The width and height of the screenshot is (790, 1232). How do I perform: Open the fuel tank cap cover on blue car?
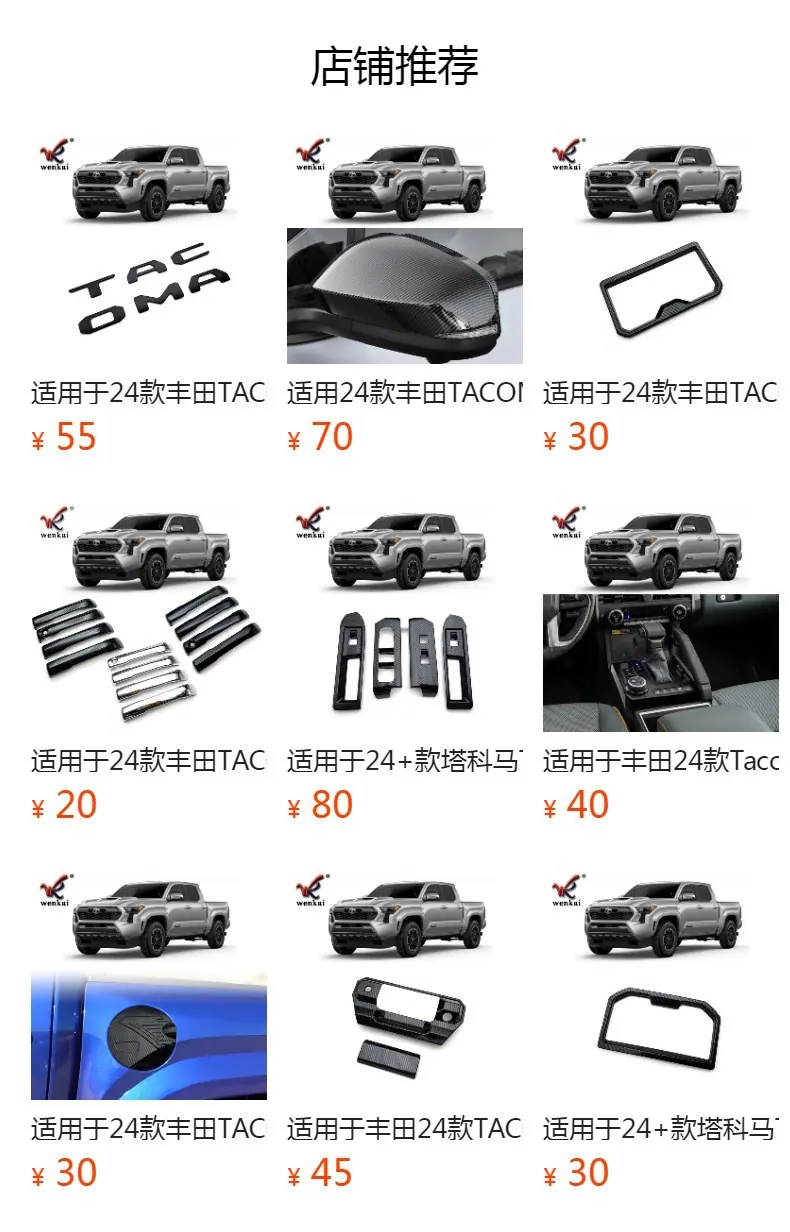(149, 982)
